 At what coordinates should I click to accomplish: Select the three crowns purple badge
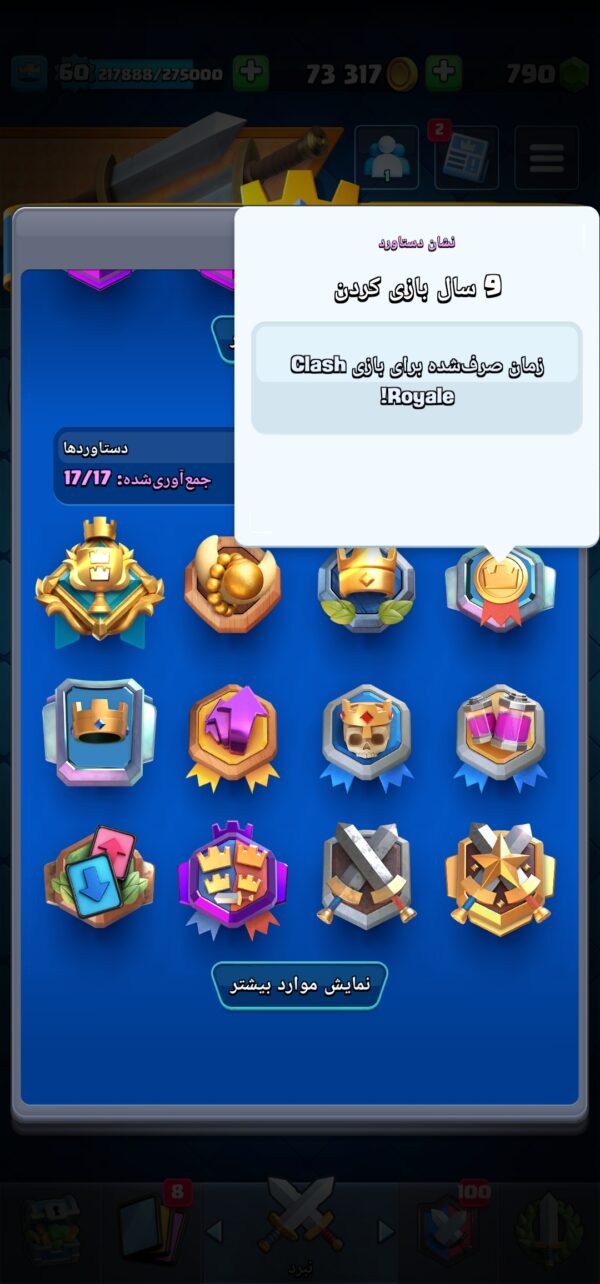pyautogui.click(x=232, y=878)
